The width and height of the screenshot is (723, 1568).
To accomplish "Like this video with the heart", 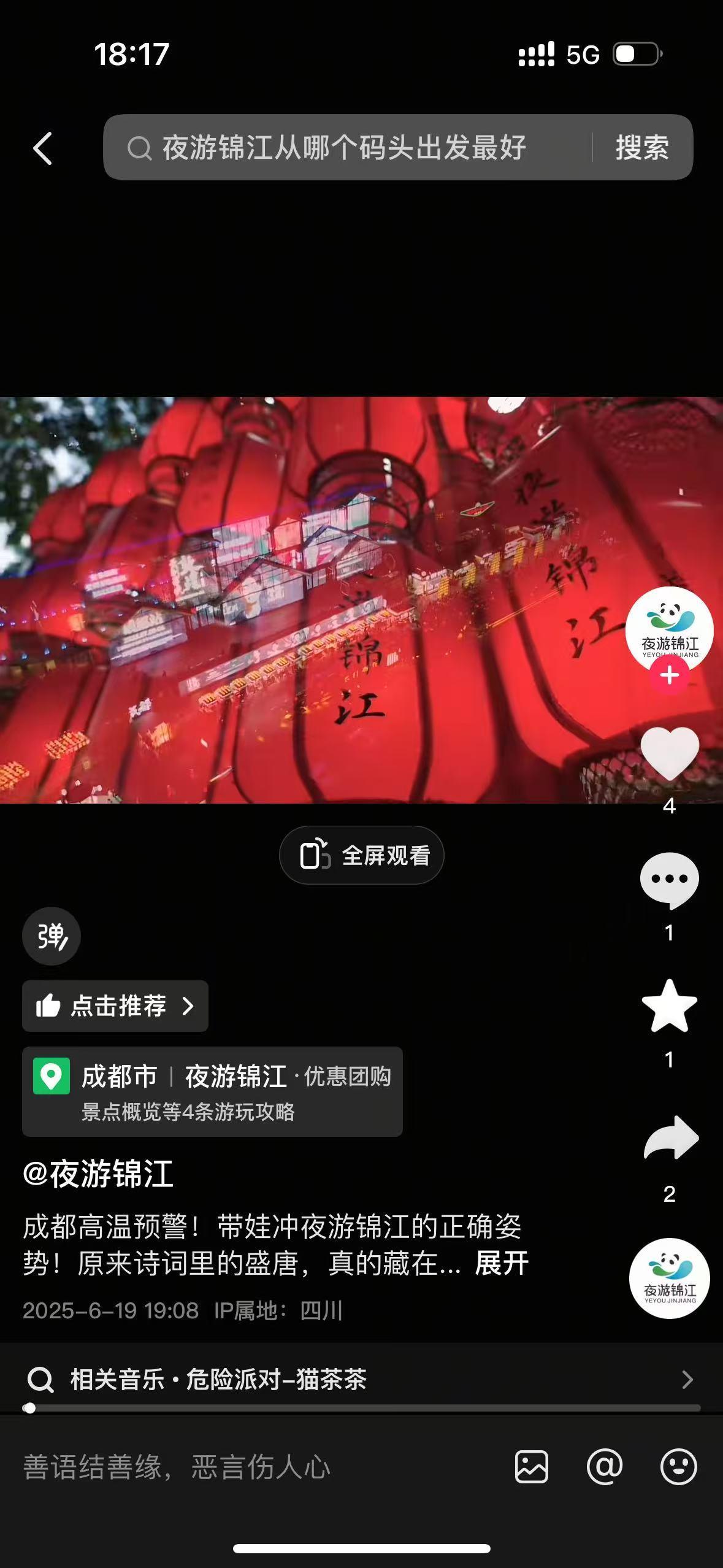I will (x=669, y=753).
